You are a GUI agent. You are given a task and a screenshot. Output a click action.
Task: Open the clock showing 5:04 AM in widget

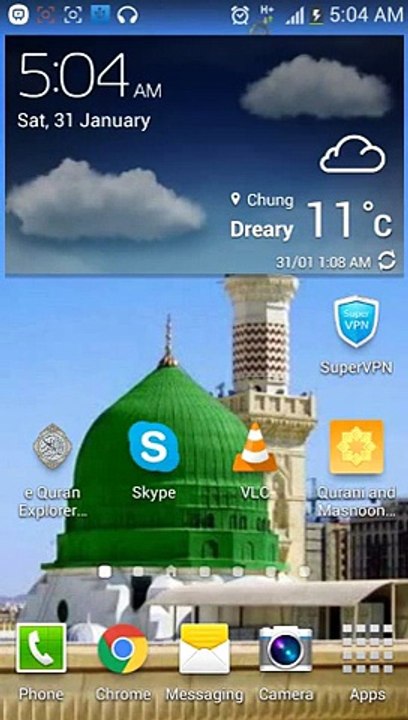(x=90, y=75)
